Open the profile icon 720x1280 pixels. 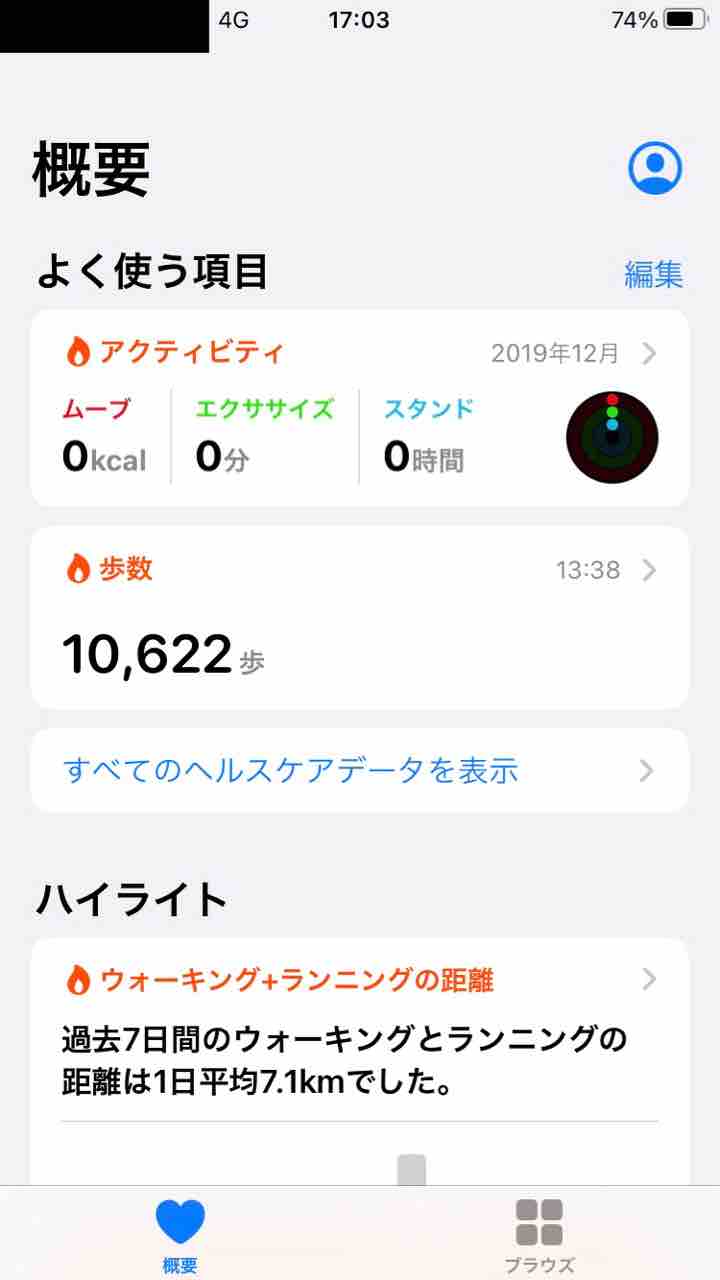[654, 167]
